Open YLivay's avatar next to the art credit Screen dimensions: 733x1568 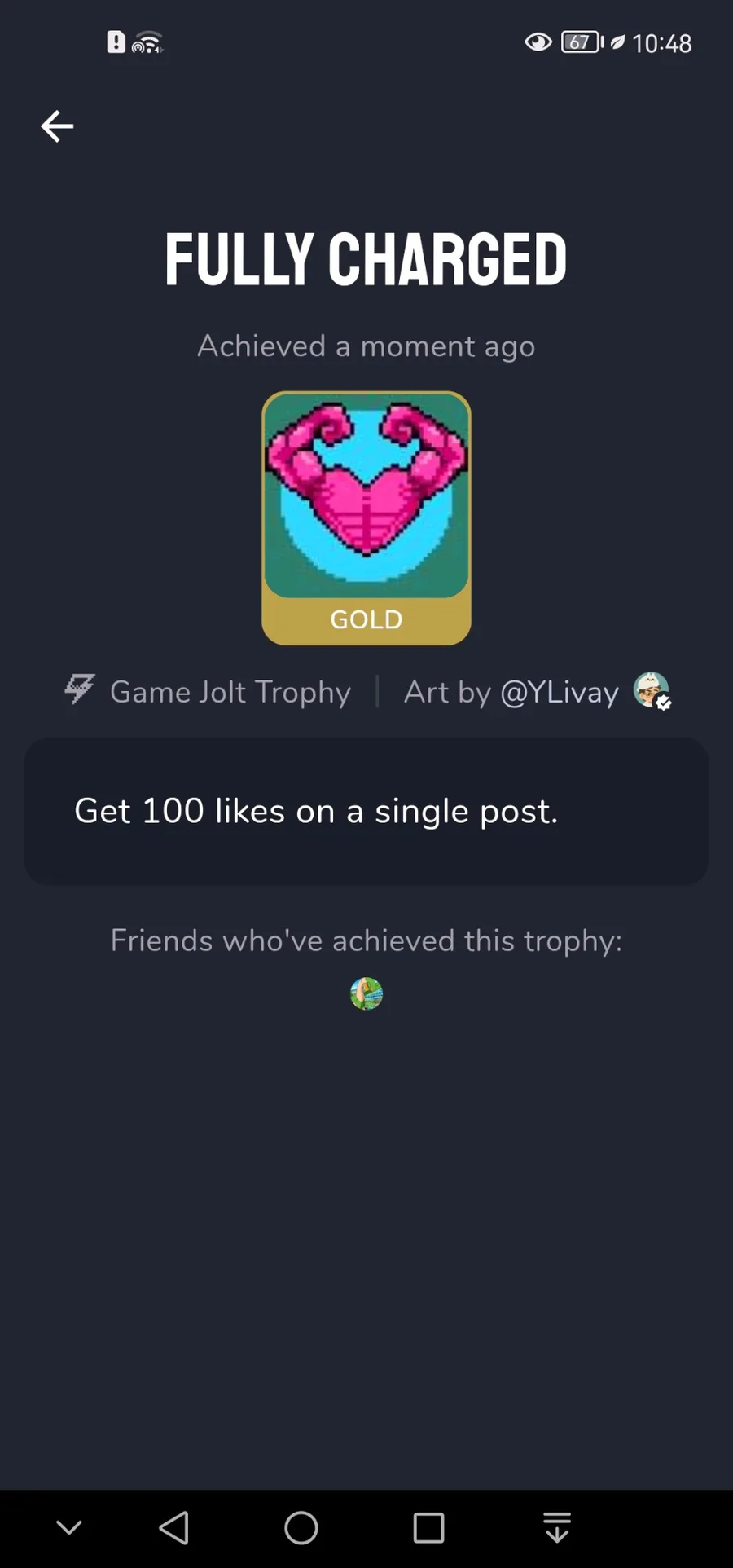[x=652, y=690]
